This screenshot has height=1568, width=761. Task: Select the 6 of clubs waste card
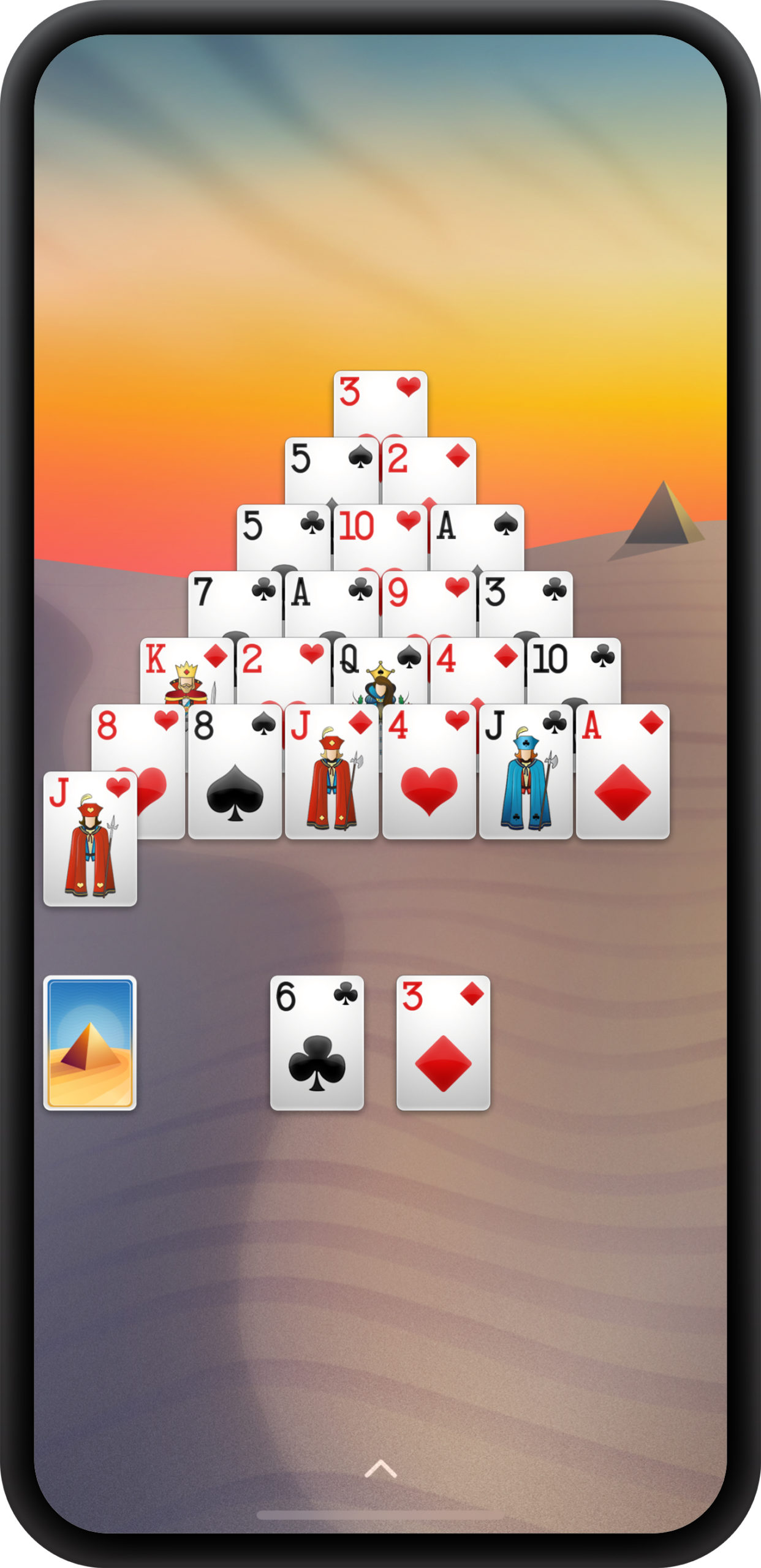tap(317, 1042)
